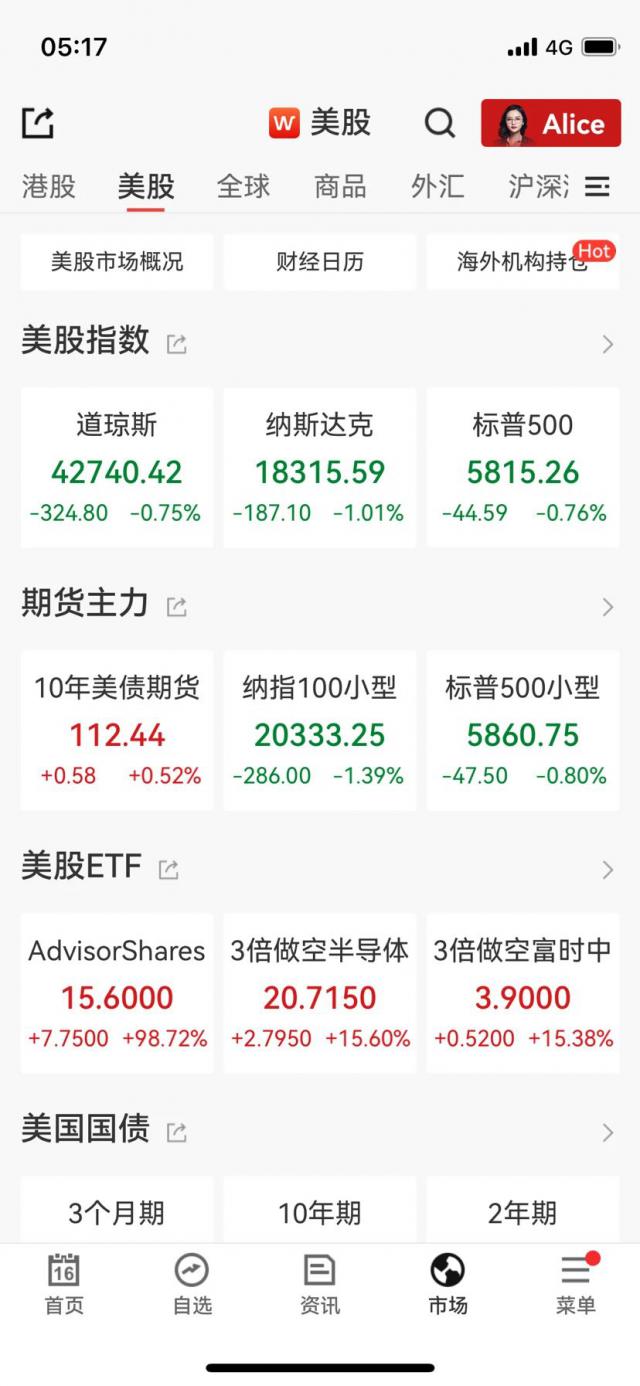
Task: View the 标普500 index card
Action: (x=523, y=467)
